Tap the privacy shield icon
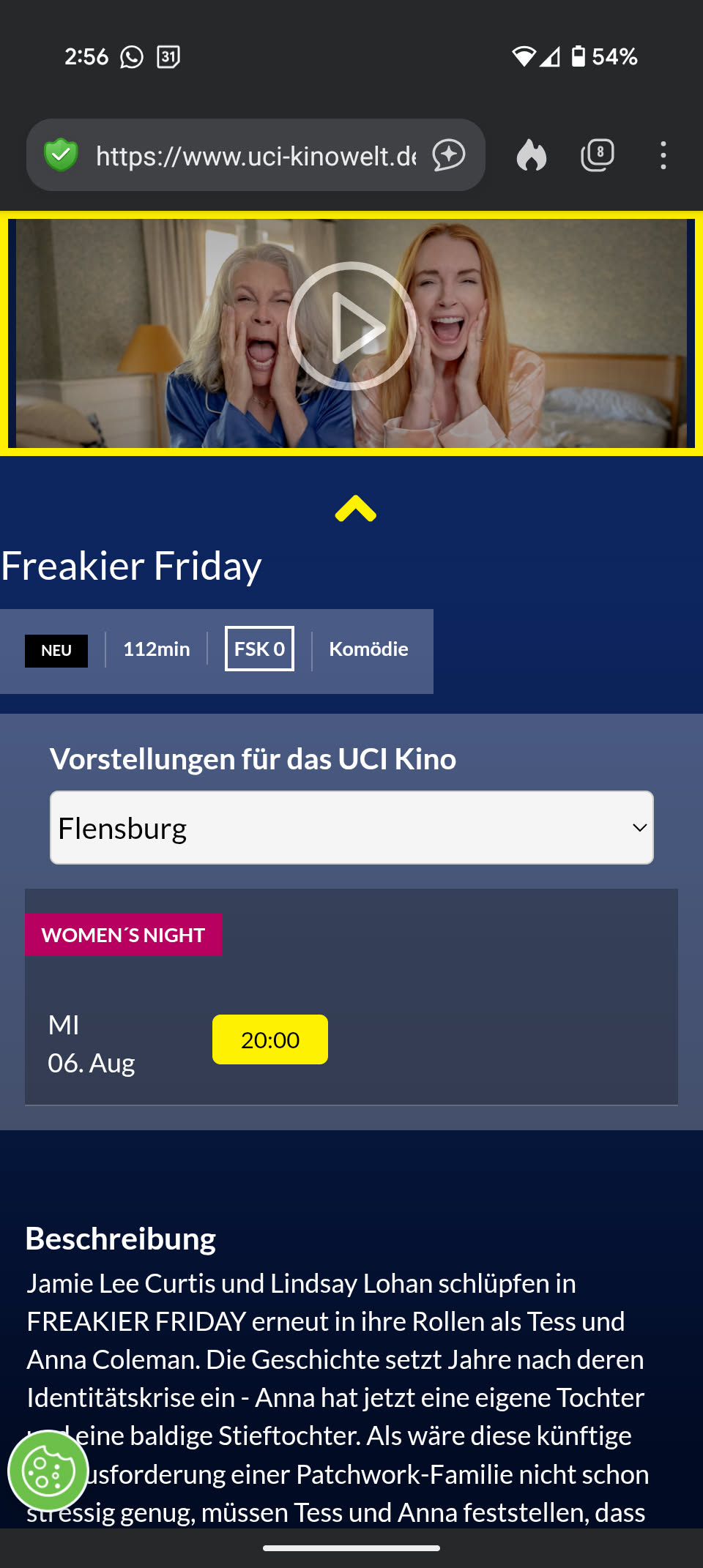The image size is (703, 1568). [x=61, y=155]
